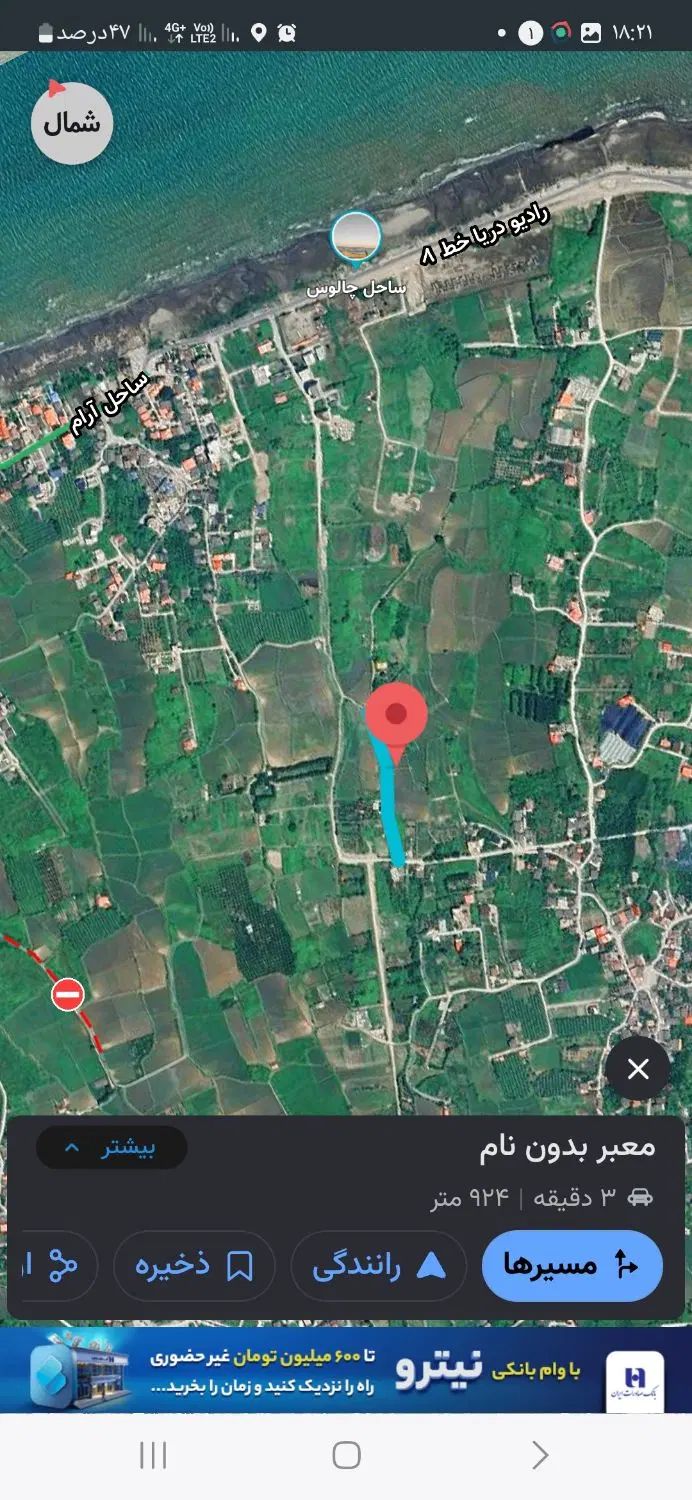Go to the home screen
692x1500 pixels.
point(346,1455)
